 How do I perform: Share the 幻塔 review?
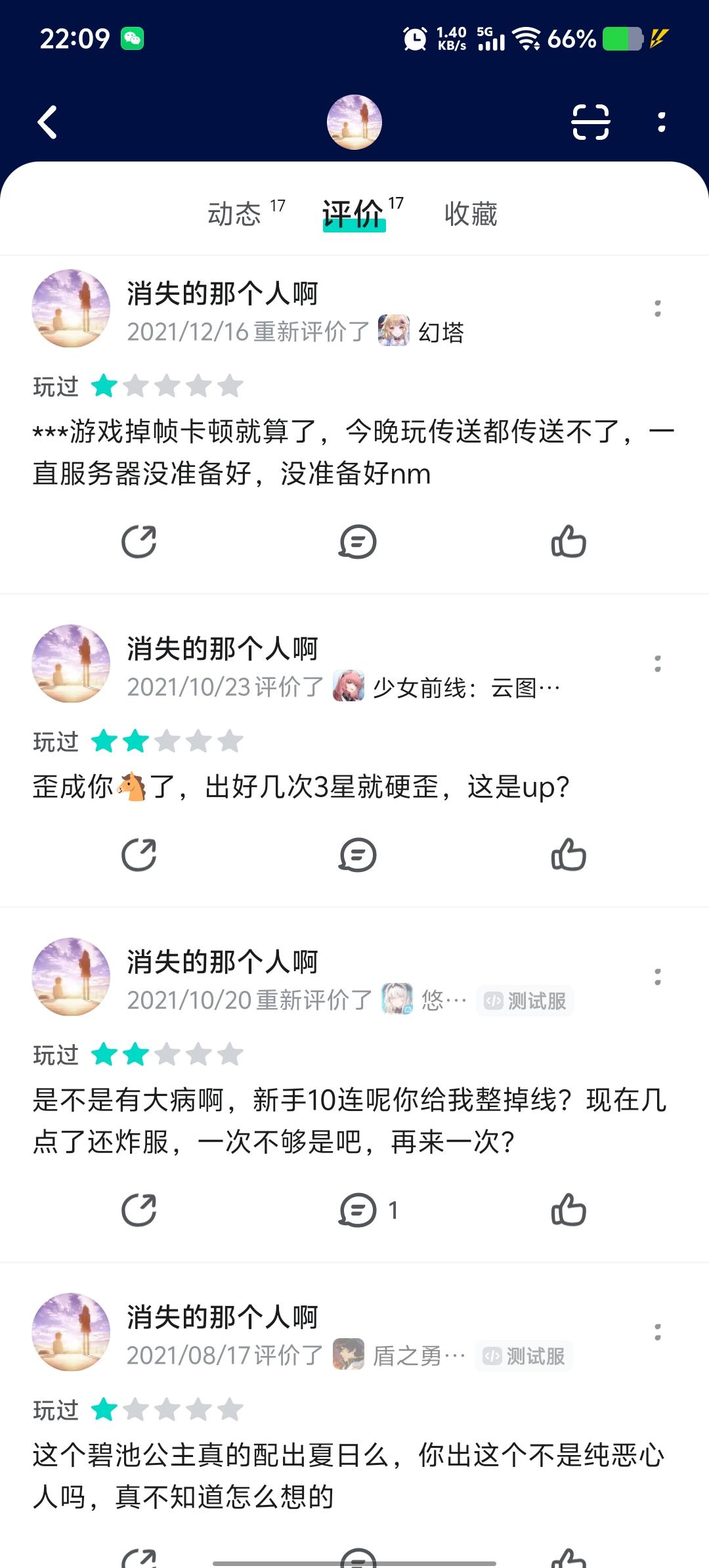click(x=139, y=542)
